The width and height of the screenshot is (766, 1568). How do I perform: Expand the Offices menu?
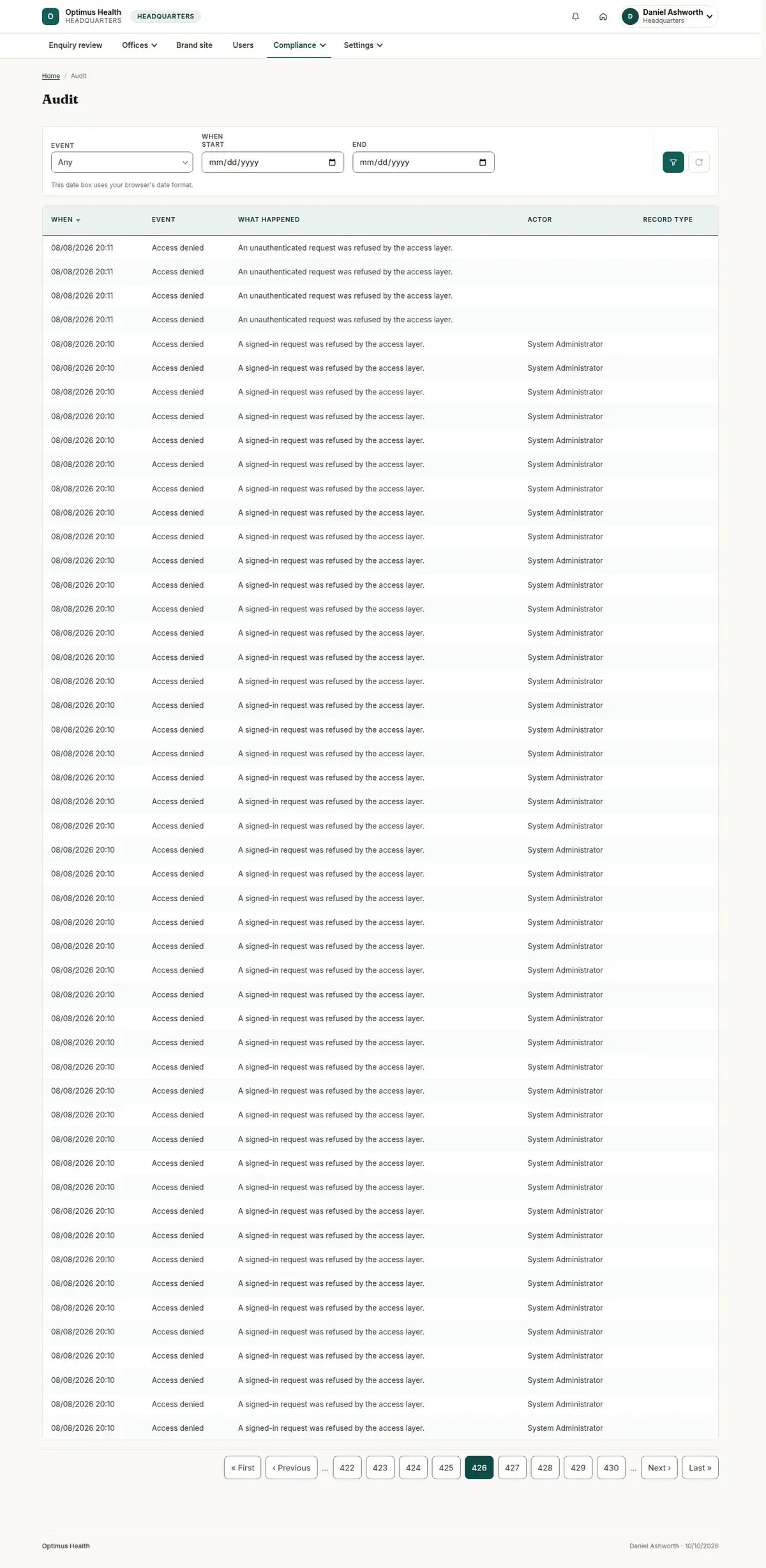pos(139,45)
